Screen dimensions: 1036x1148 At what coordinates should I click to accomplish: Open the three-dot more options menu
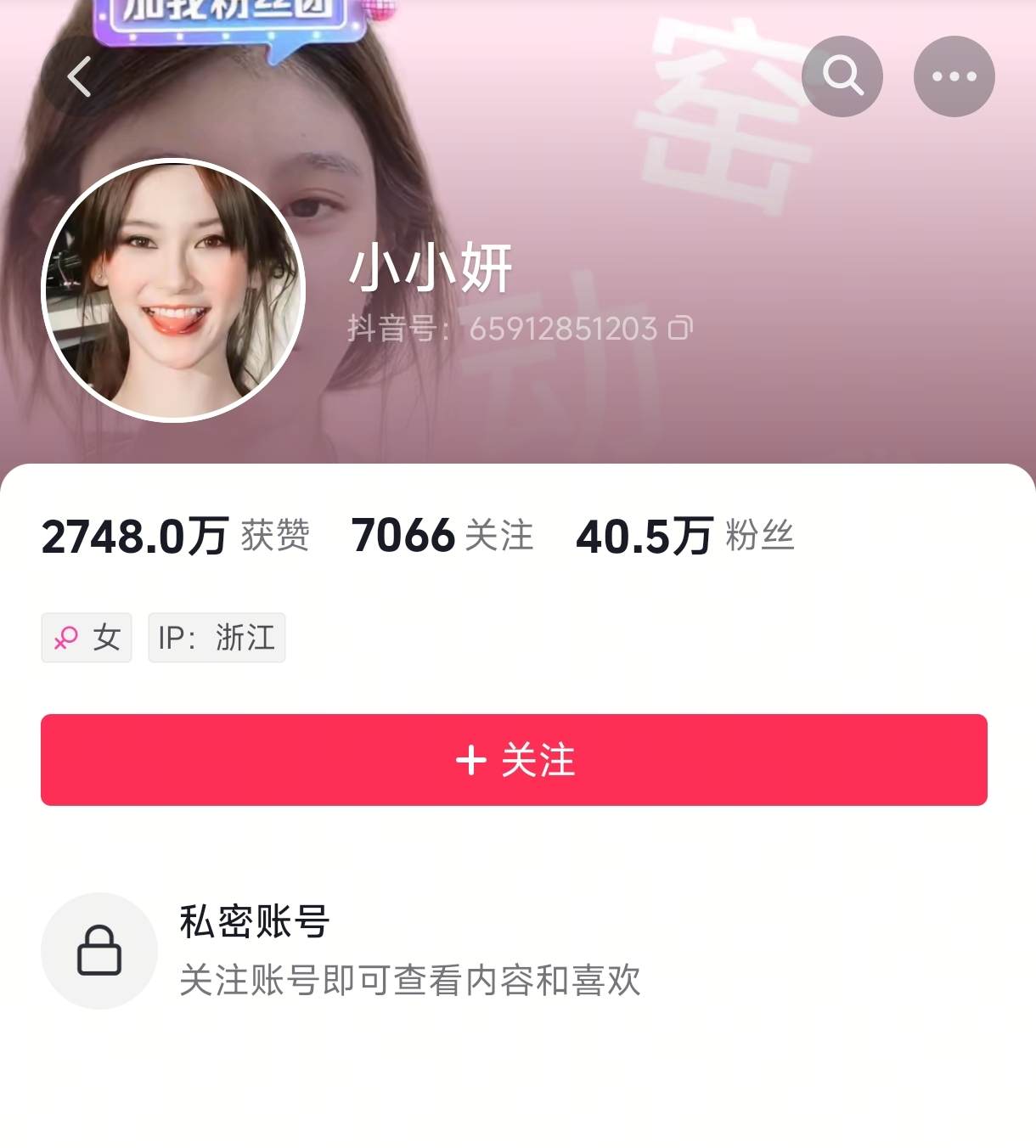coord(954,76)
